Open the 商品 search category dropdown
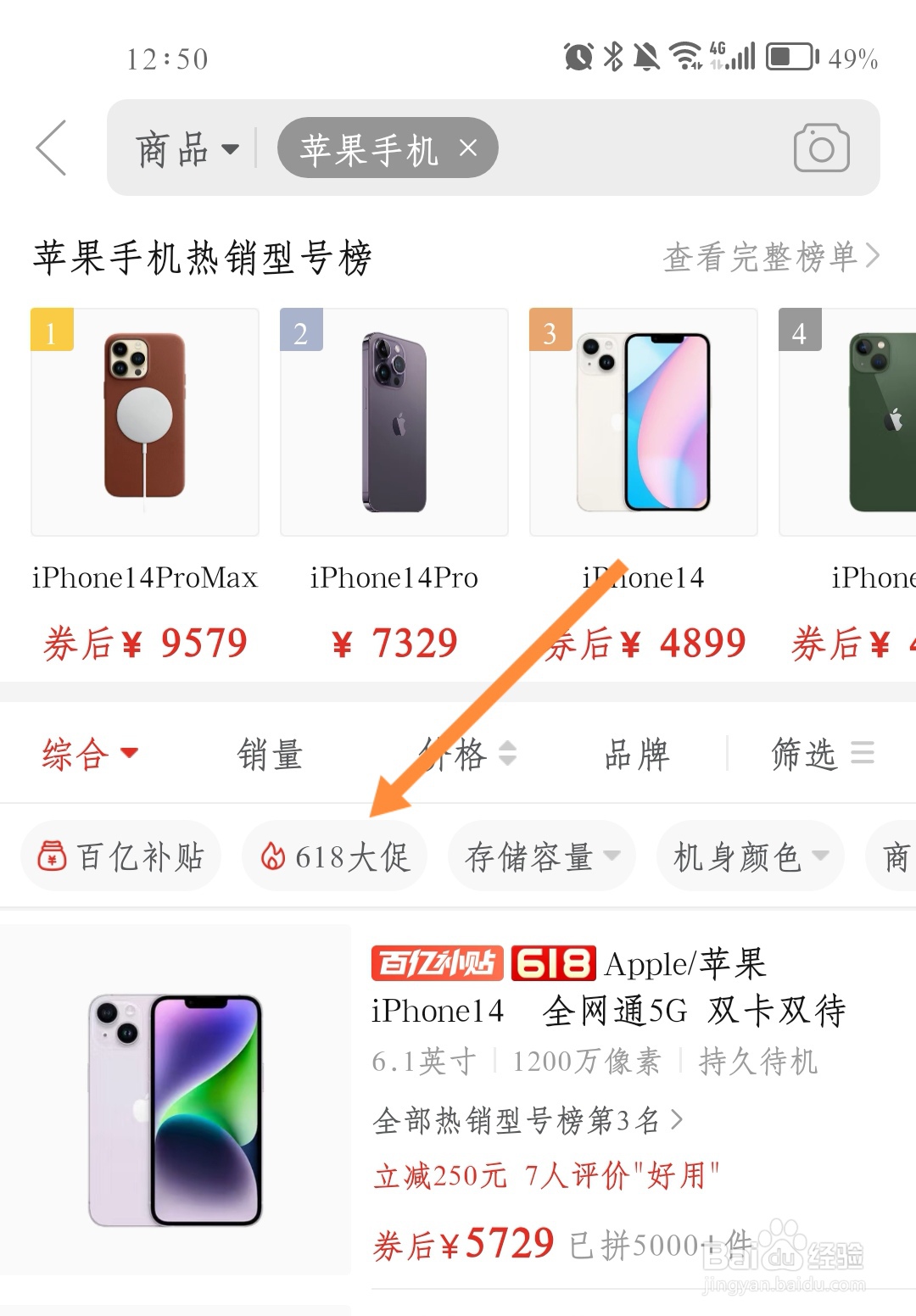 (187, 148)
